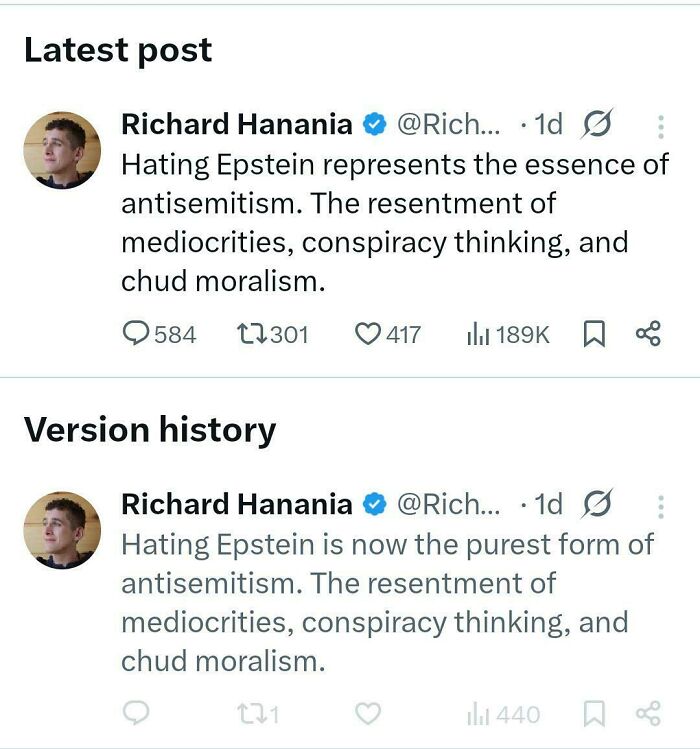
Task: Bookmark the latest post
Action: coord(594,334)
